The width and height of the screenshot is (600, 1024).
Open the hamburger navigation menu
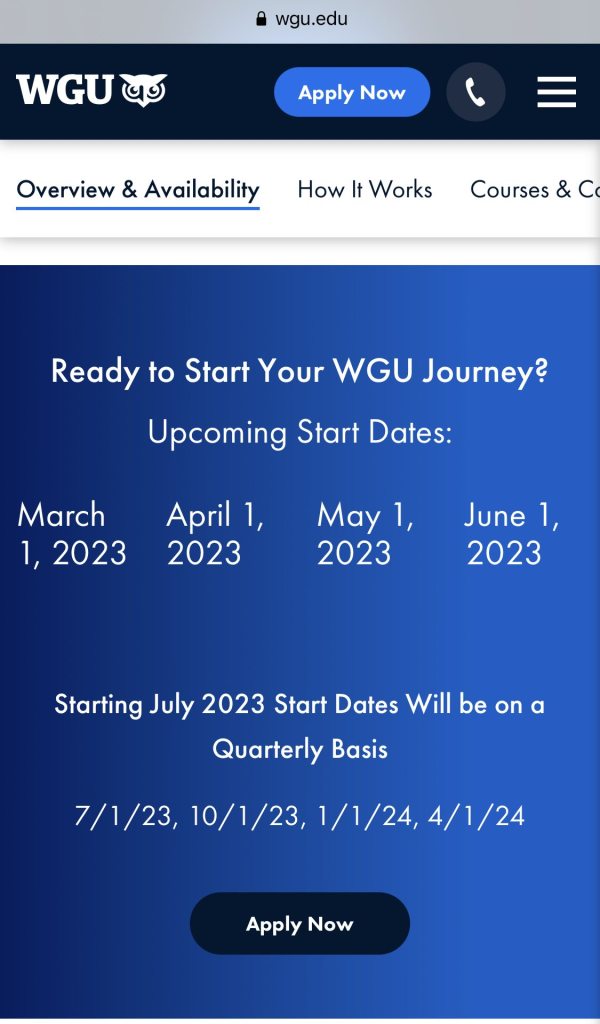point(556,93)
